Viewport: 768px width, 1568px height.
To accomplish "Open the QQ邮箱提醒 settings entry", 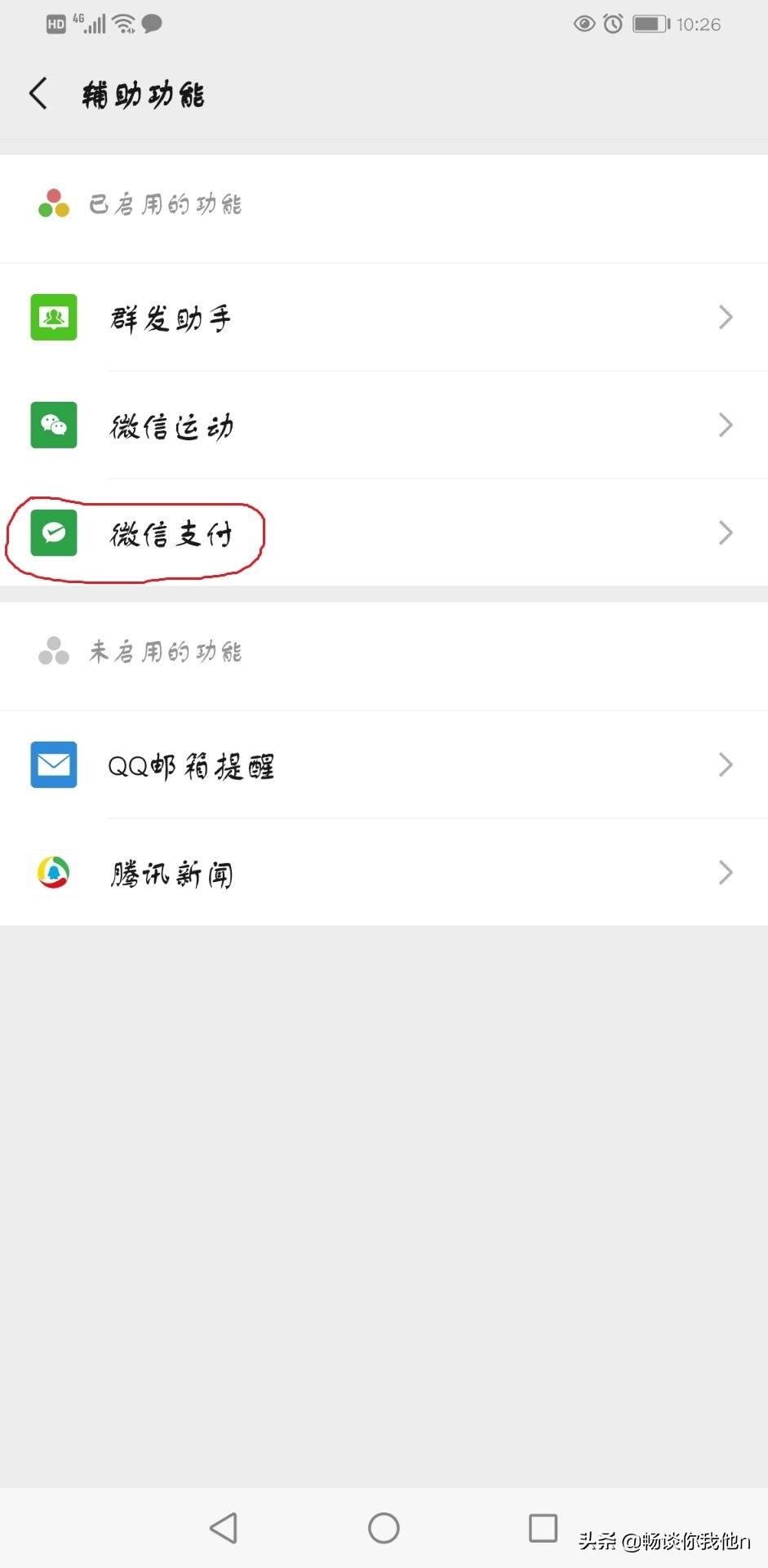I will click(x=384, y=764).
